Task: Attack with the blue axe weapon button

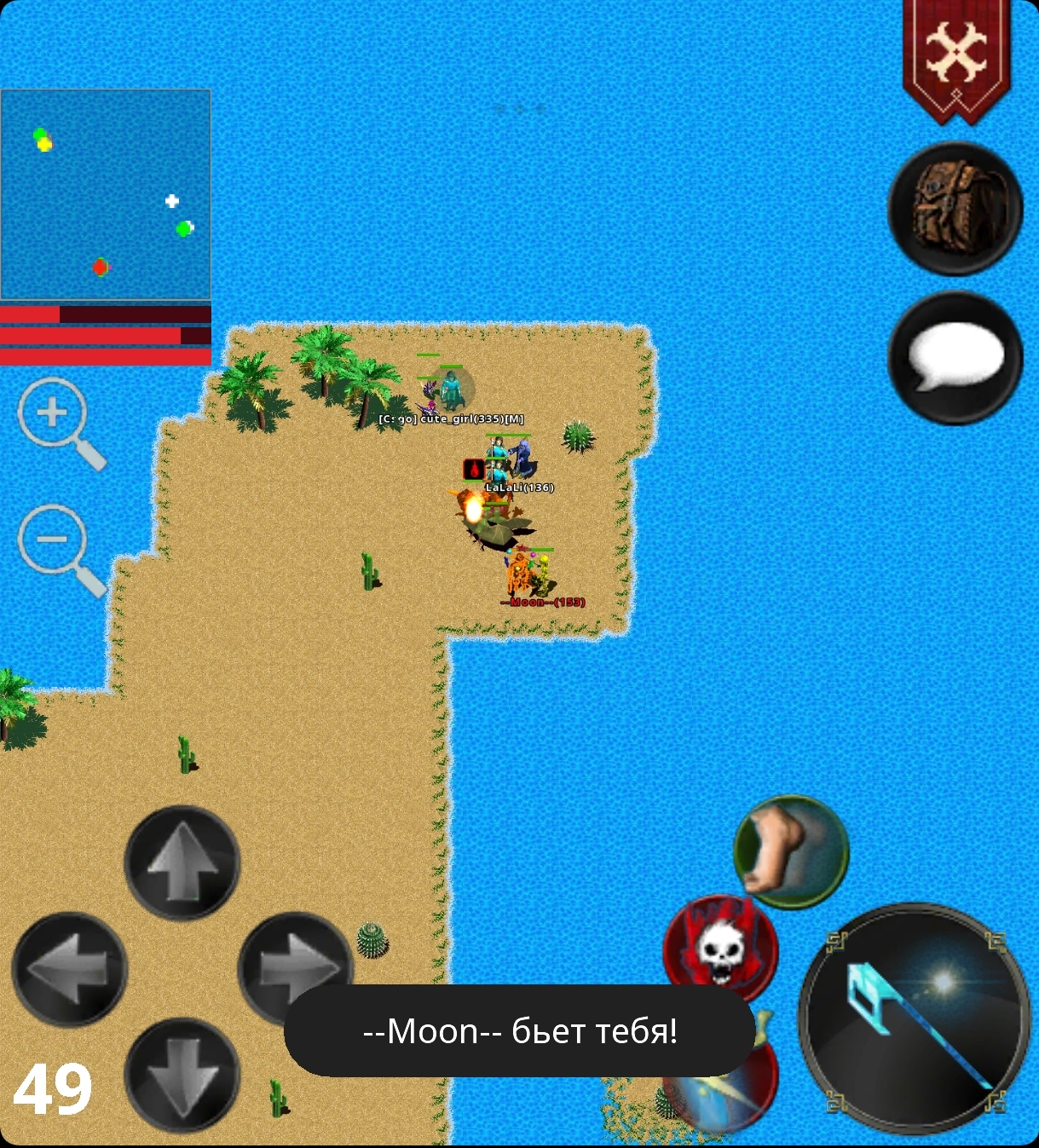Action: (x=915, y=1018)
